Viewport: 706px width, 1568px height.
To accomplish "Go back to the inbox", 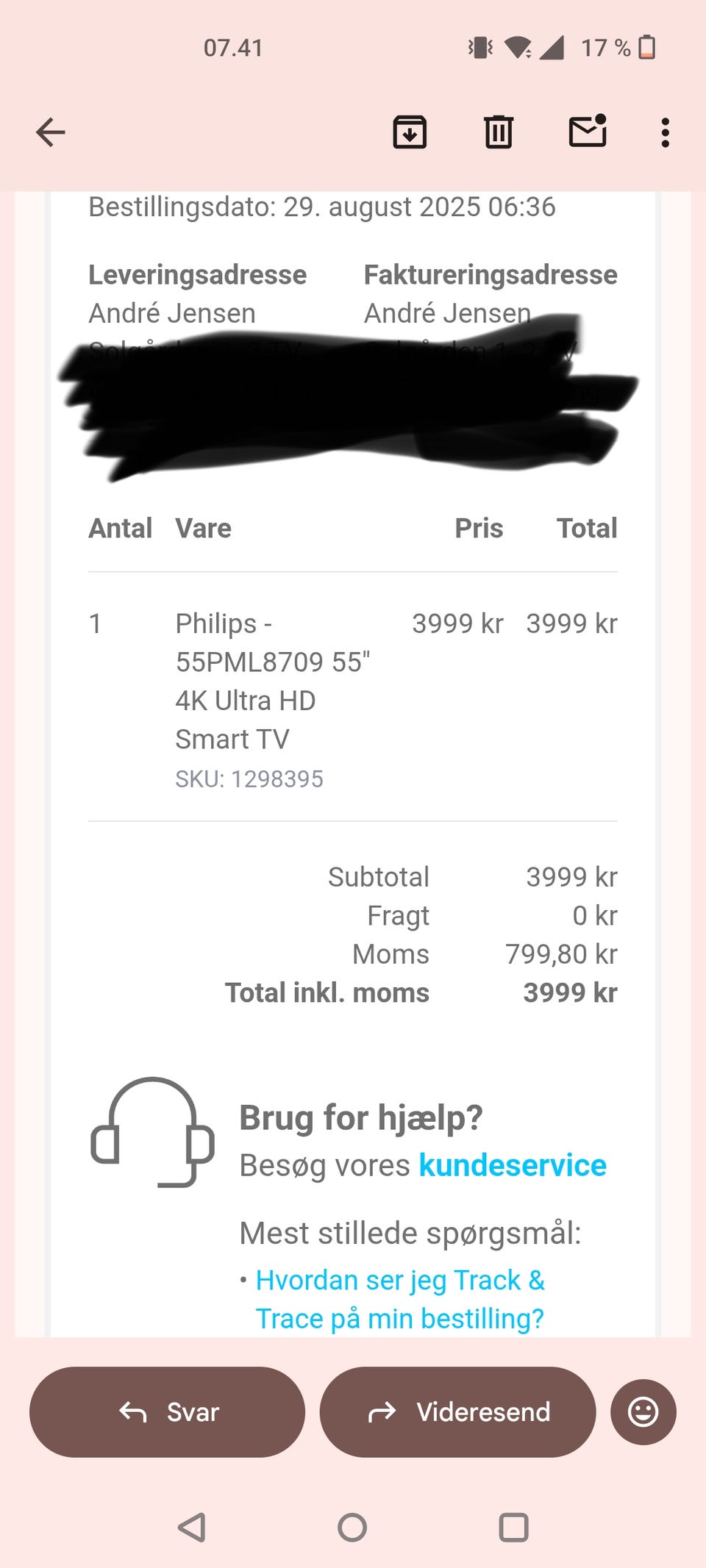I will click(x=51, y=132).
